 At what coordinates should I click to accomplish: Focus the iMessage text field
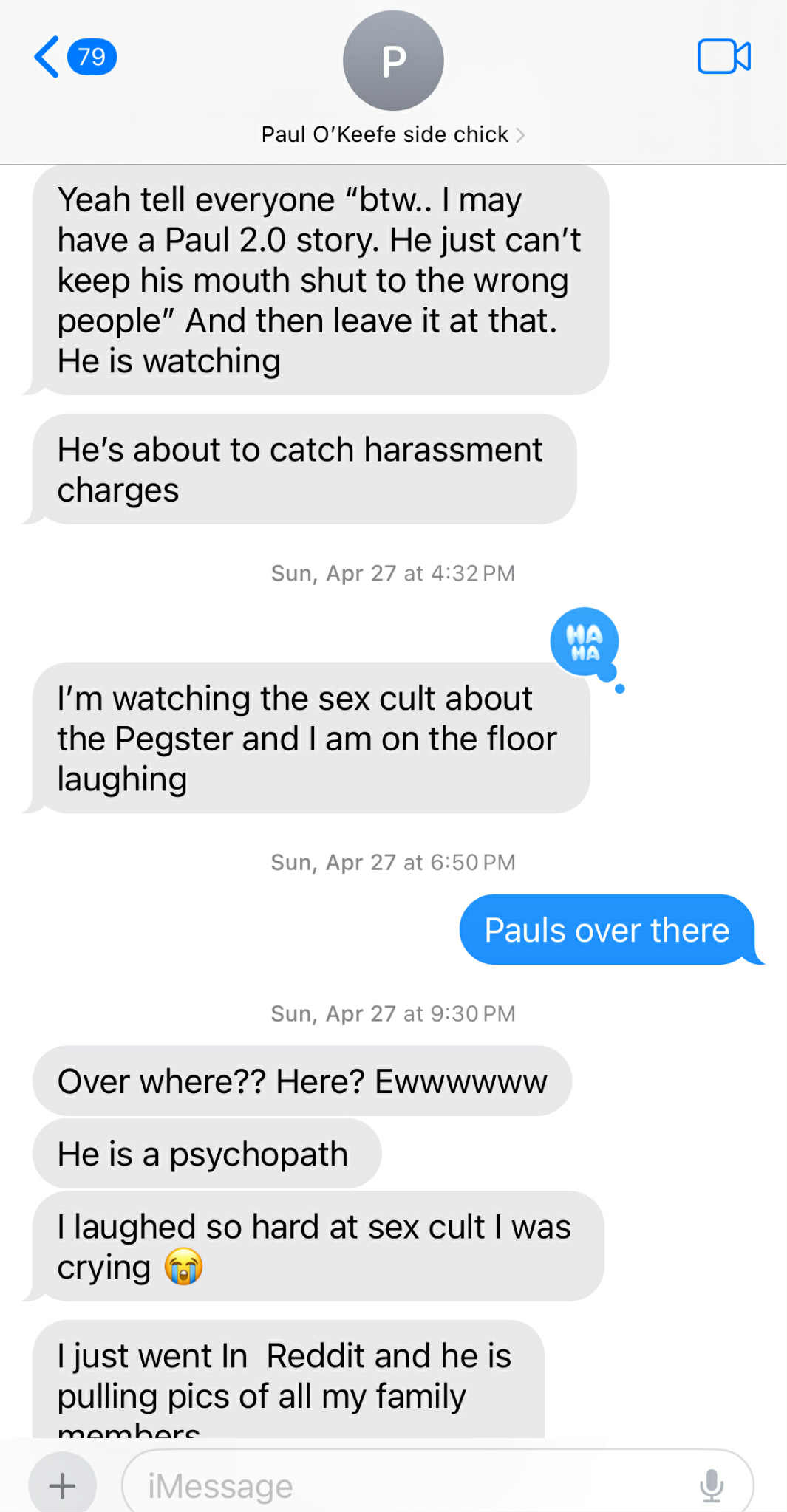pyautogui.click(x=414, y=1485)
